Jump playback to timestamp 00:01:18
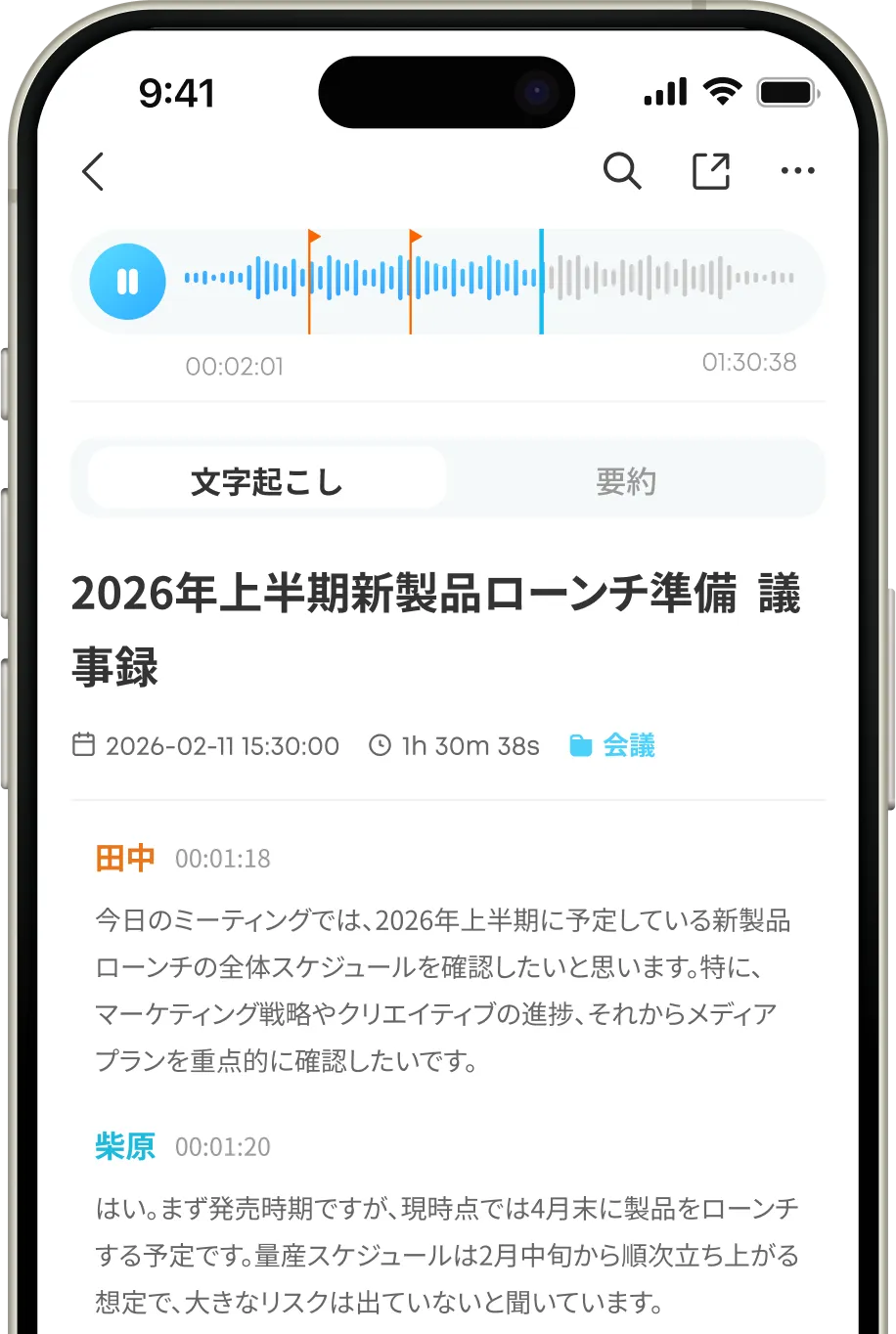896x1334 pixels. (223, 859)
